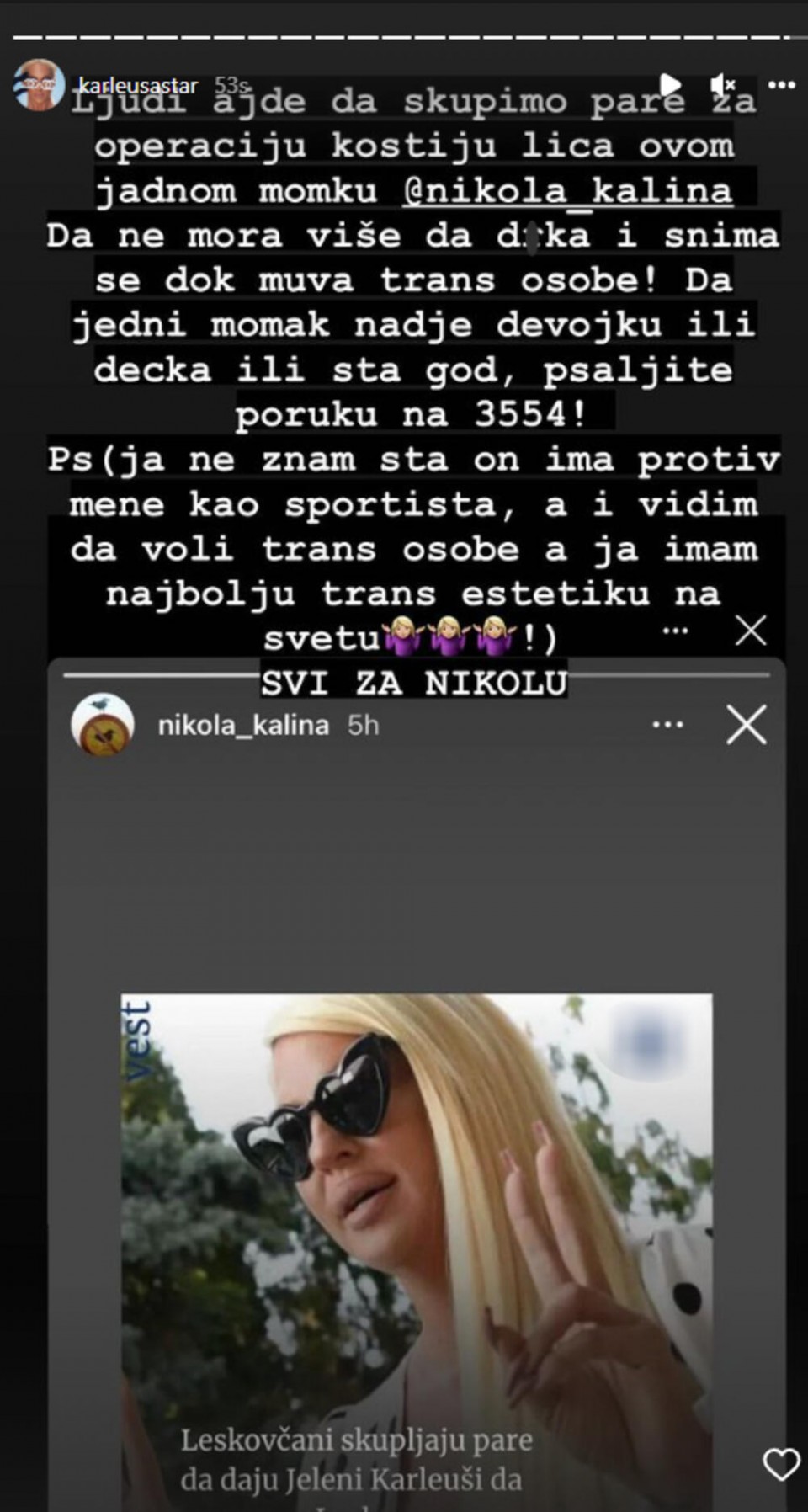Like this story with the heart

pyautogui.click(x=780, y=1464)
